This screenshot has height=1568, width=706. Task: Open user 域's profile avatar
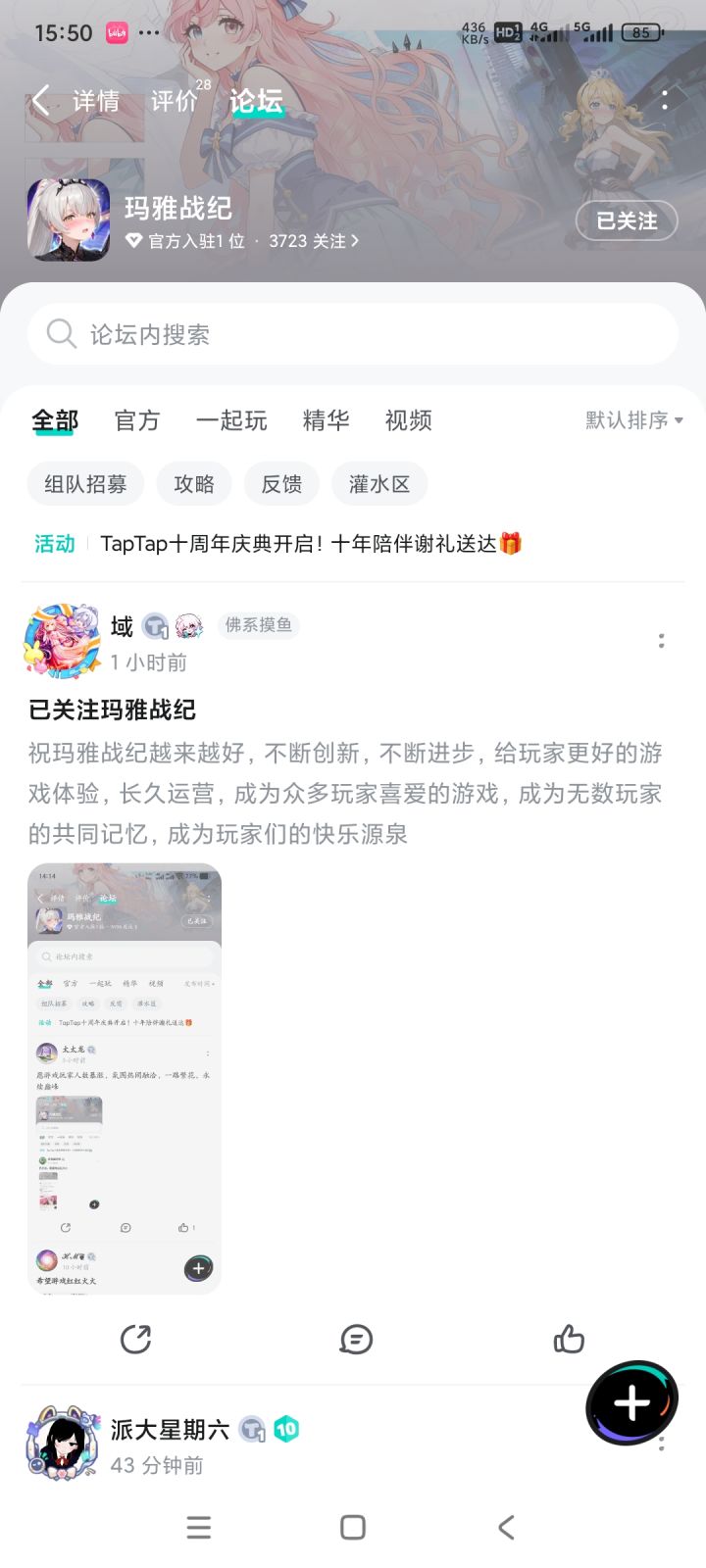click(x=63, y=641)
